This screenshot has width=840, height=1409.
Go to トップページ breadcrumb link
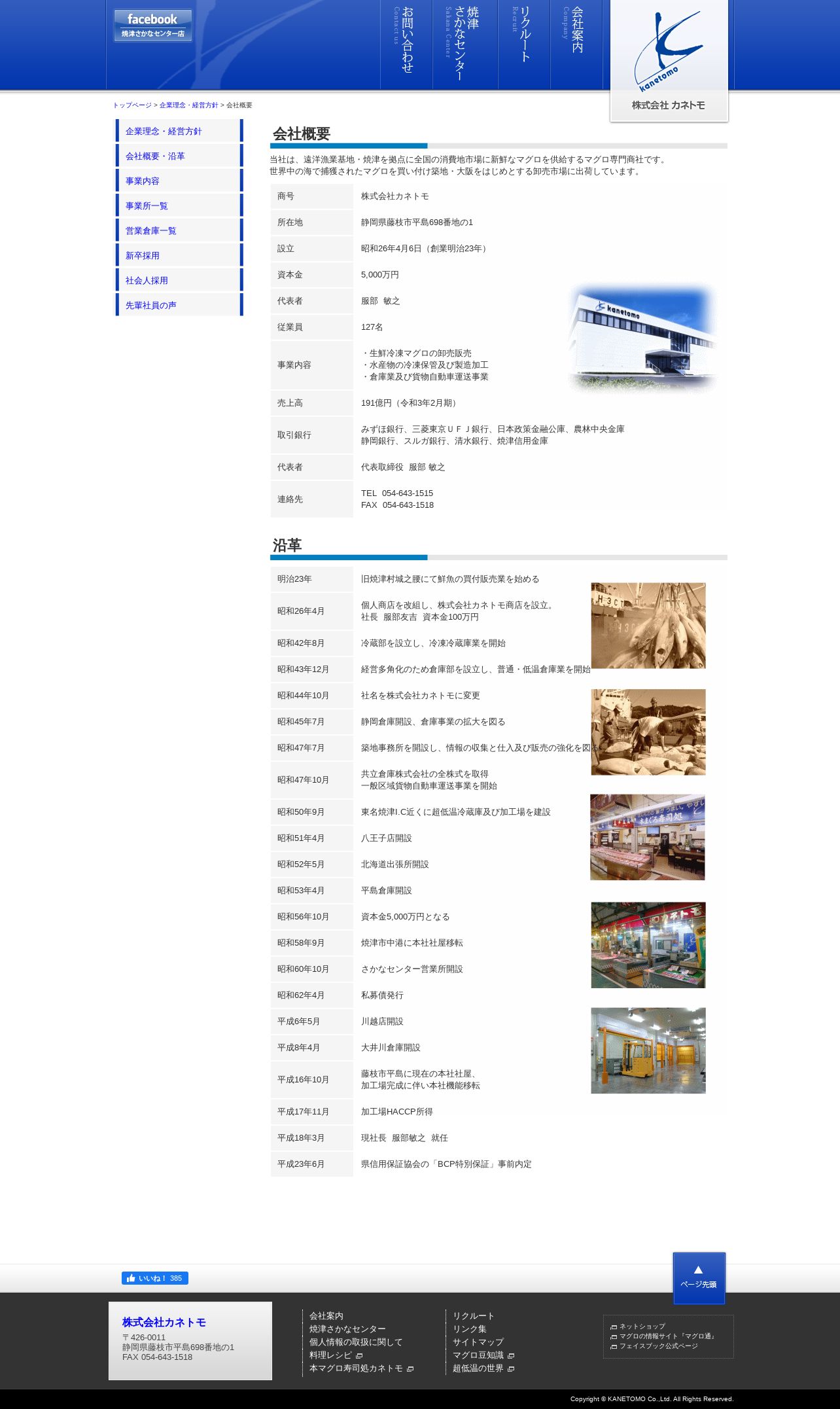[132, 105]
